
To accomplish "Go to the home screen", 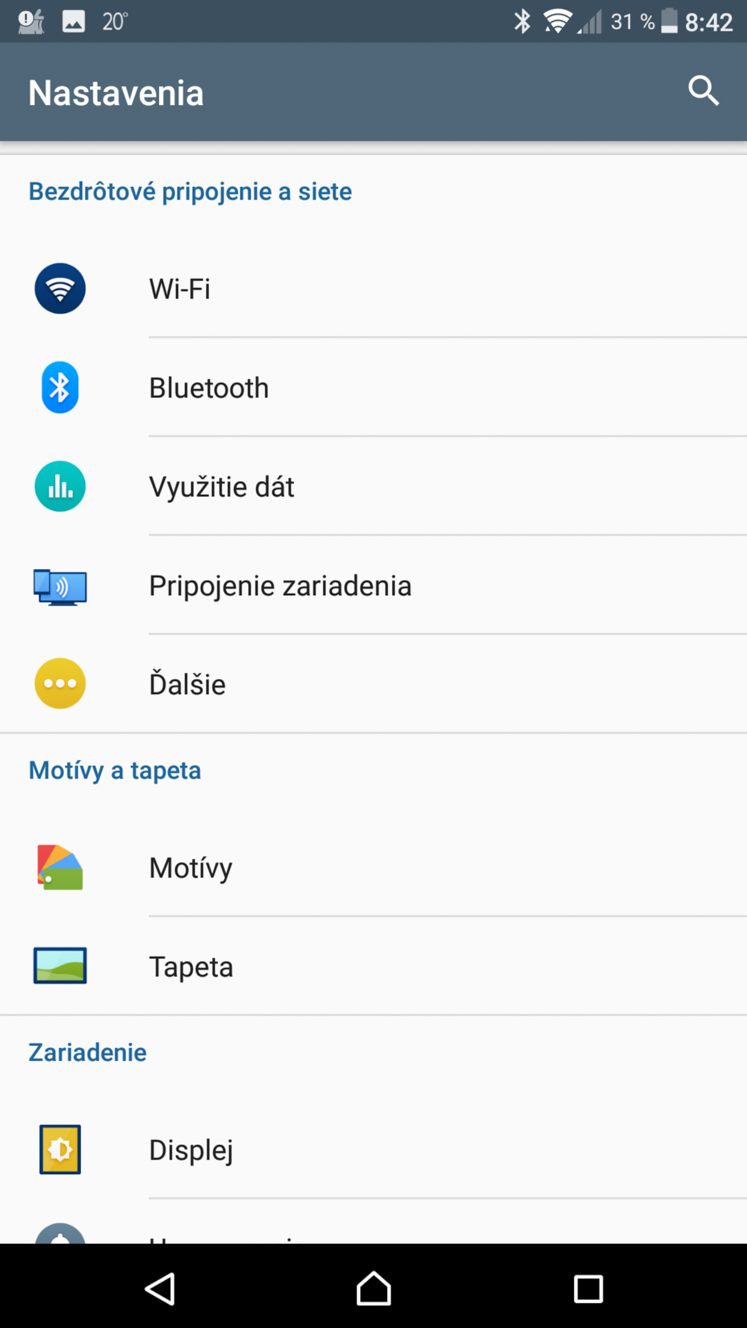I will click(x=373, y=1288).
